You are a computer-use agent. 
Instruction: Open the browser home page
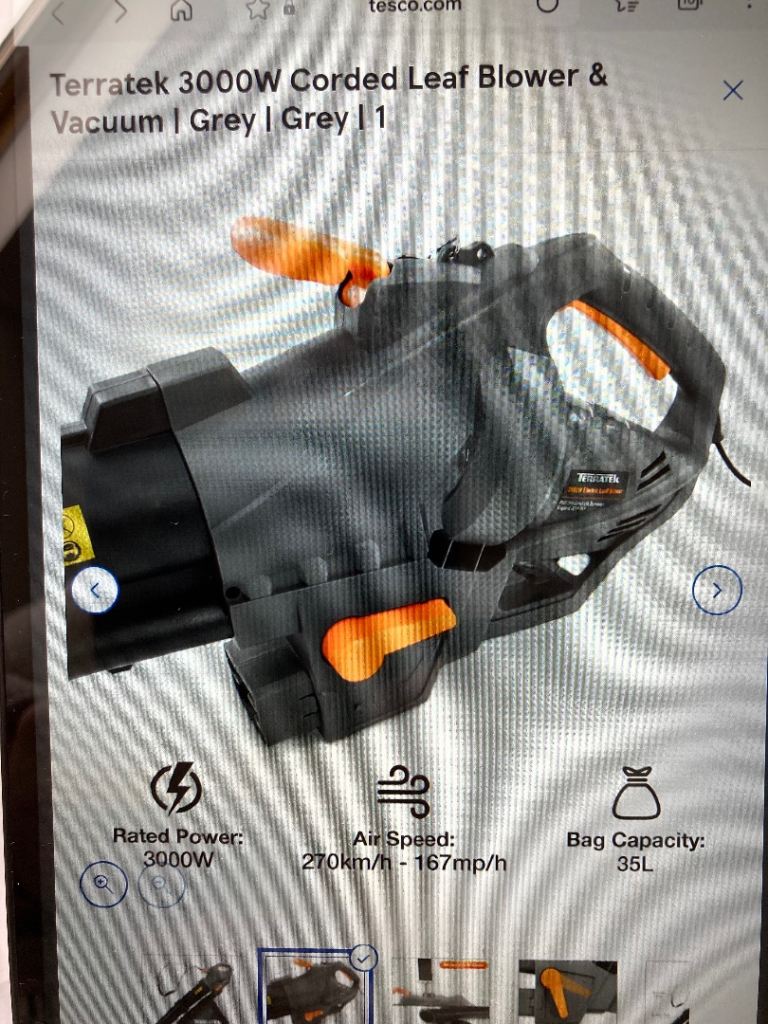coord(181,10)
